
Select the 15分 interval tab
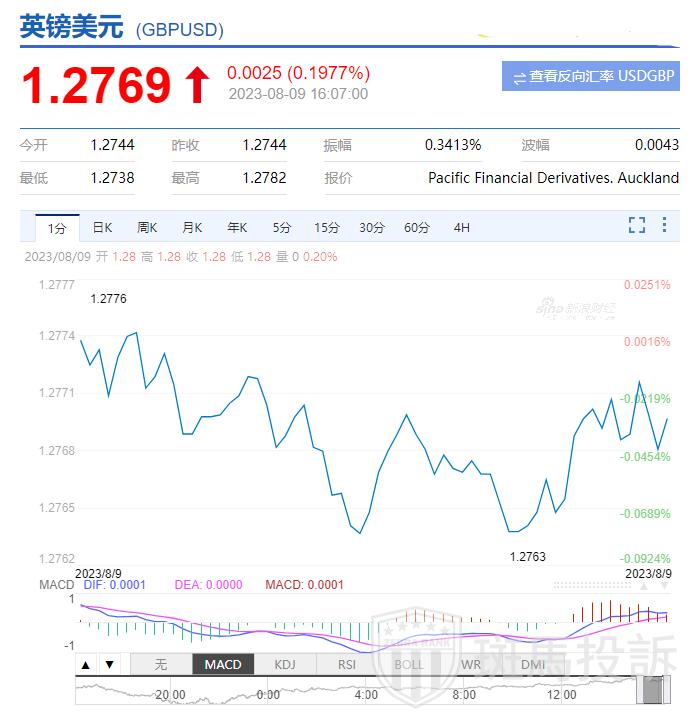[x=326, y=227]
